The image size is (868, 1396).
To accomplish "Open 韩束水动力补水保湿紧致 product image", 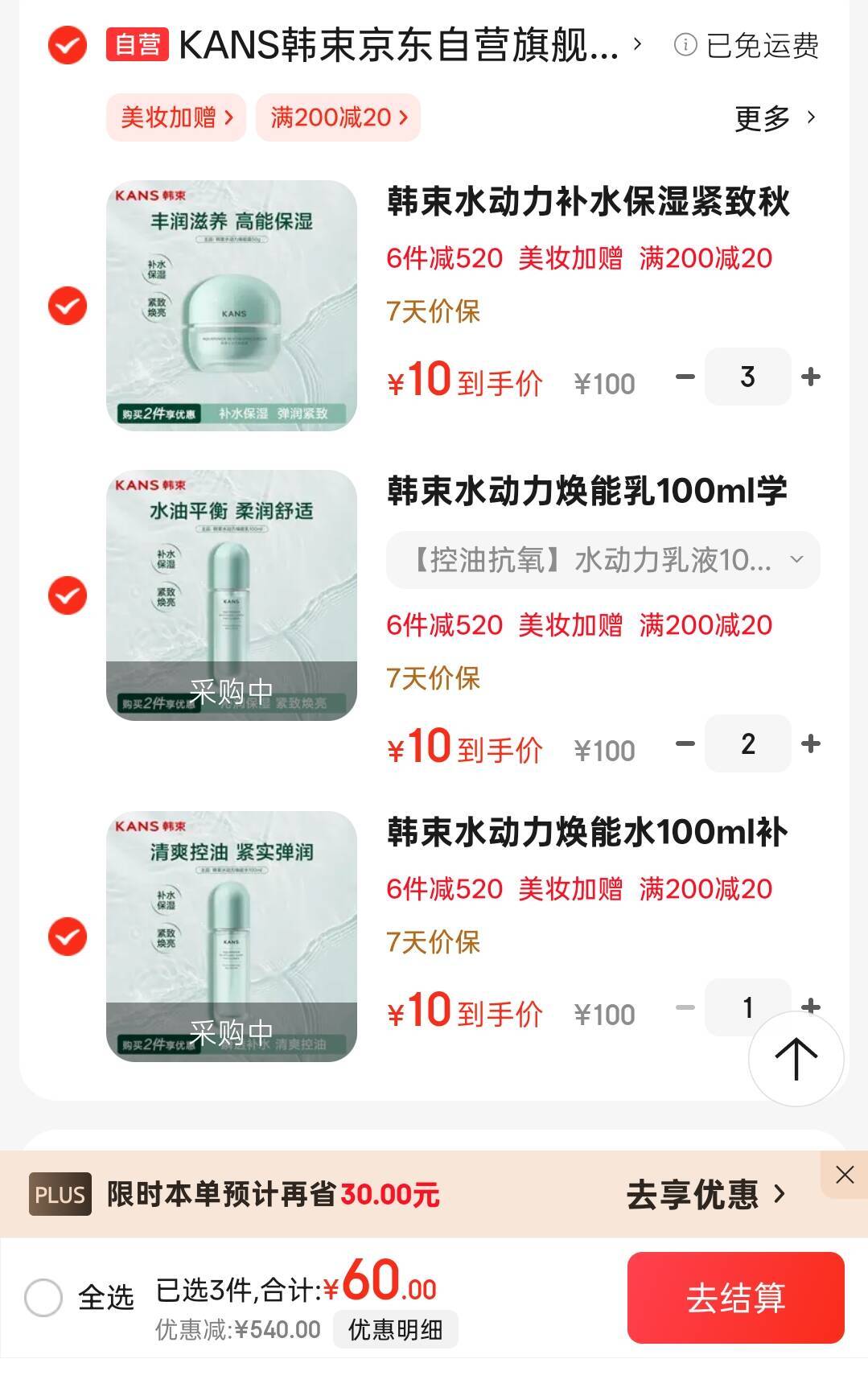I will click(x=232, y=306).
